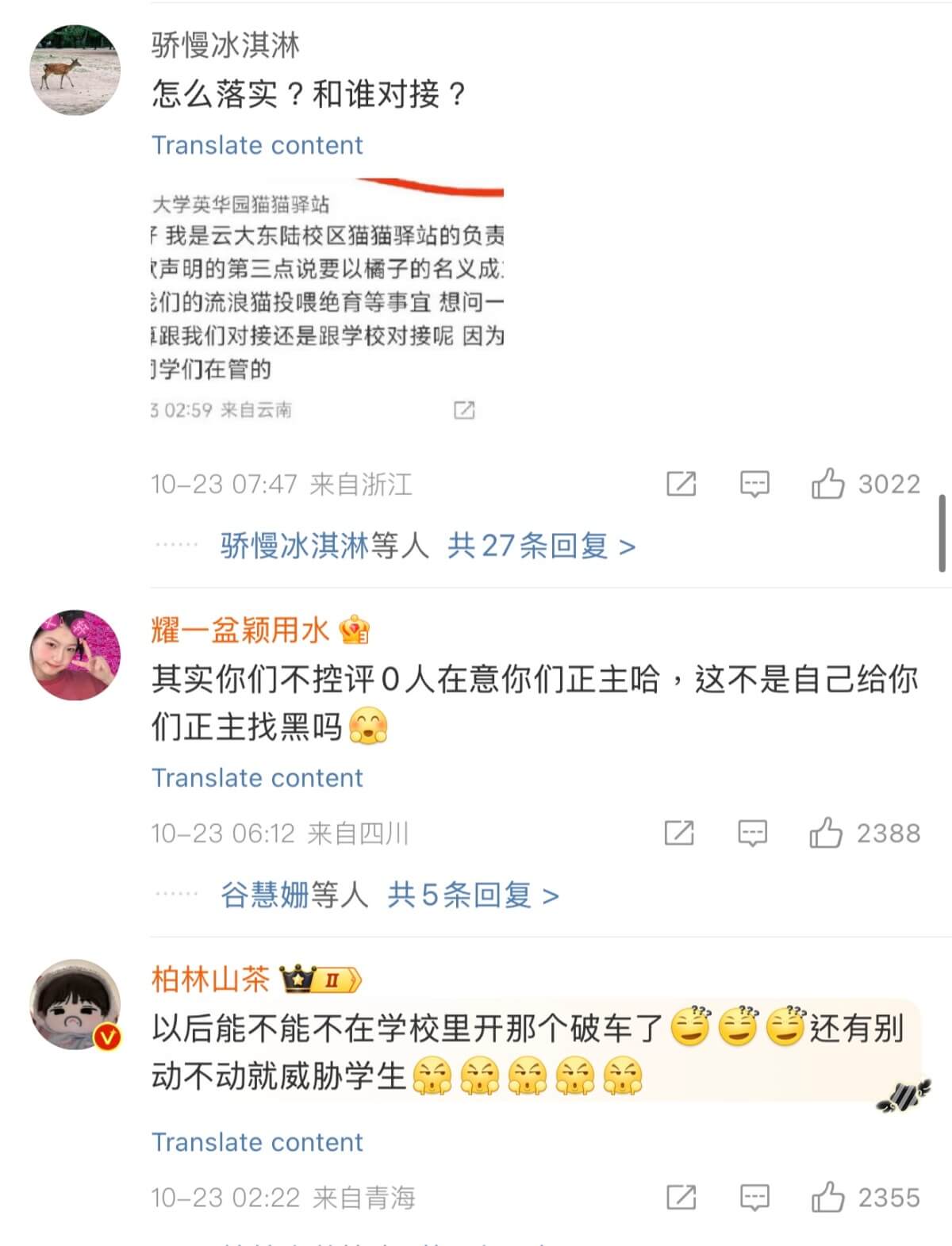Share 骄慢冰淇淋's comment from 浙江
The width and height of the screenshot is (952, 1246).
click(681, 483)
